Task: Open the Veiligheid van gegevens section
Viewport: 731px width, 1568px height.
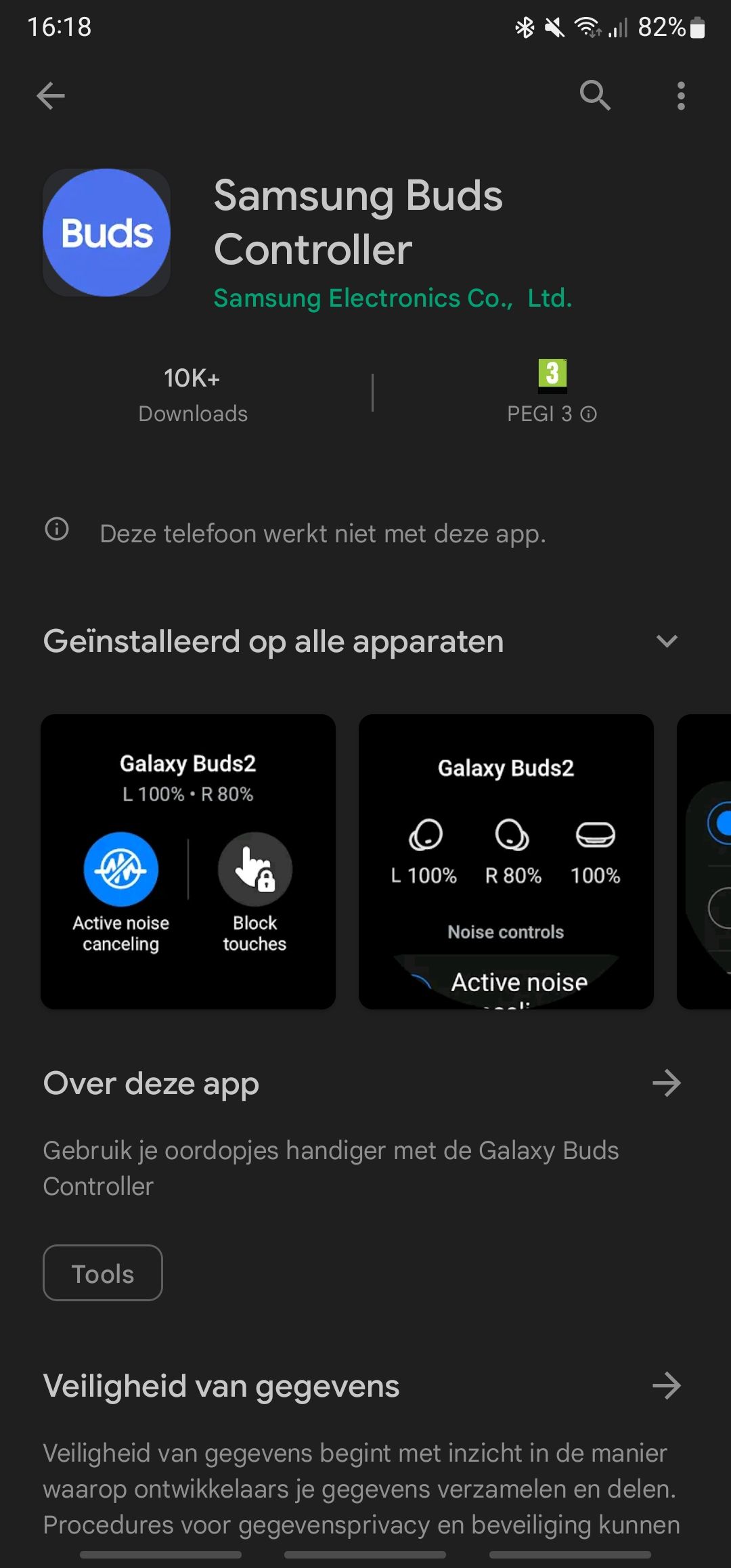Action: pyautogui.click(x=666, y=1386)
